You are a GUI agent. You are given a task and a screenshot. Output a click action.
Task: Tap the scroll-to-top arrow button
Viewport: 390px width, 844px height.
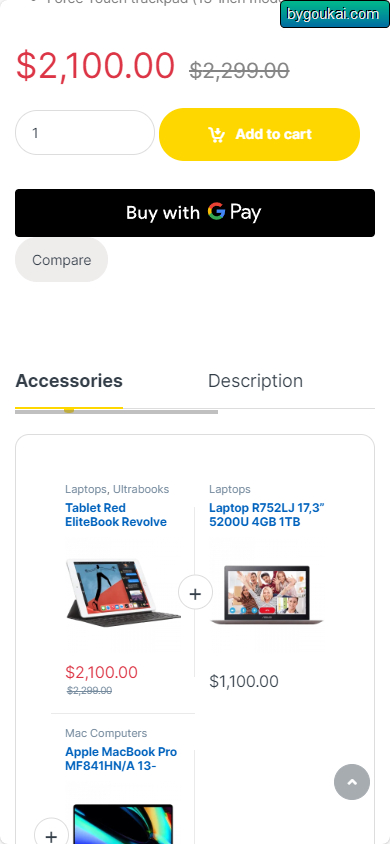click(x=352, y=782)
